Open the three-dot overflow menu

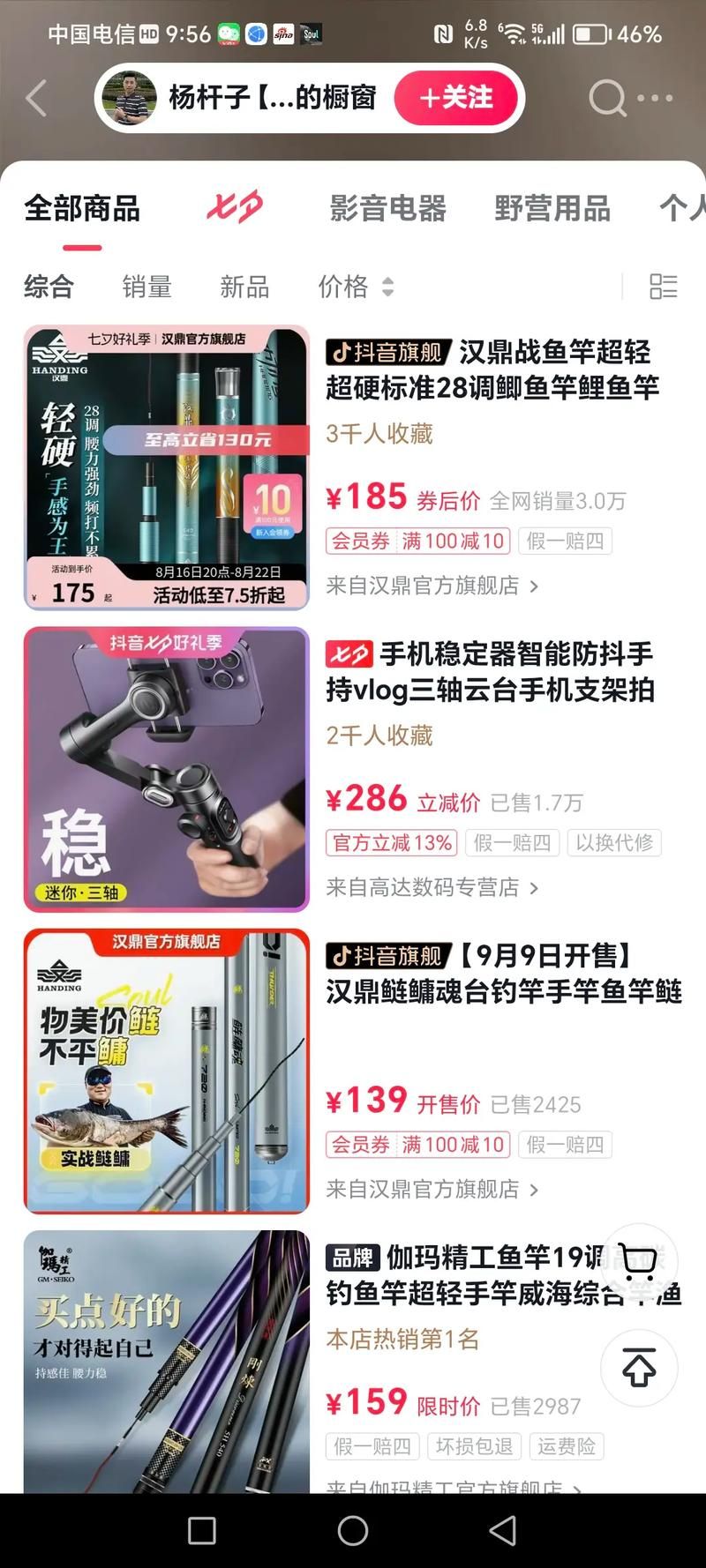[655, 98]
